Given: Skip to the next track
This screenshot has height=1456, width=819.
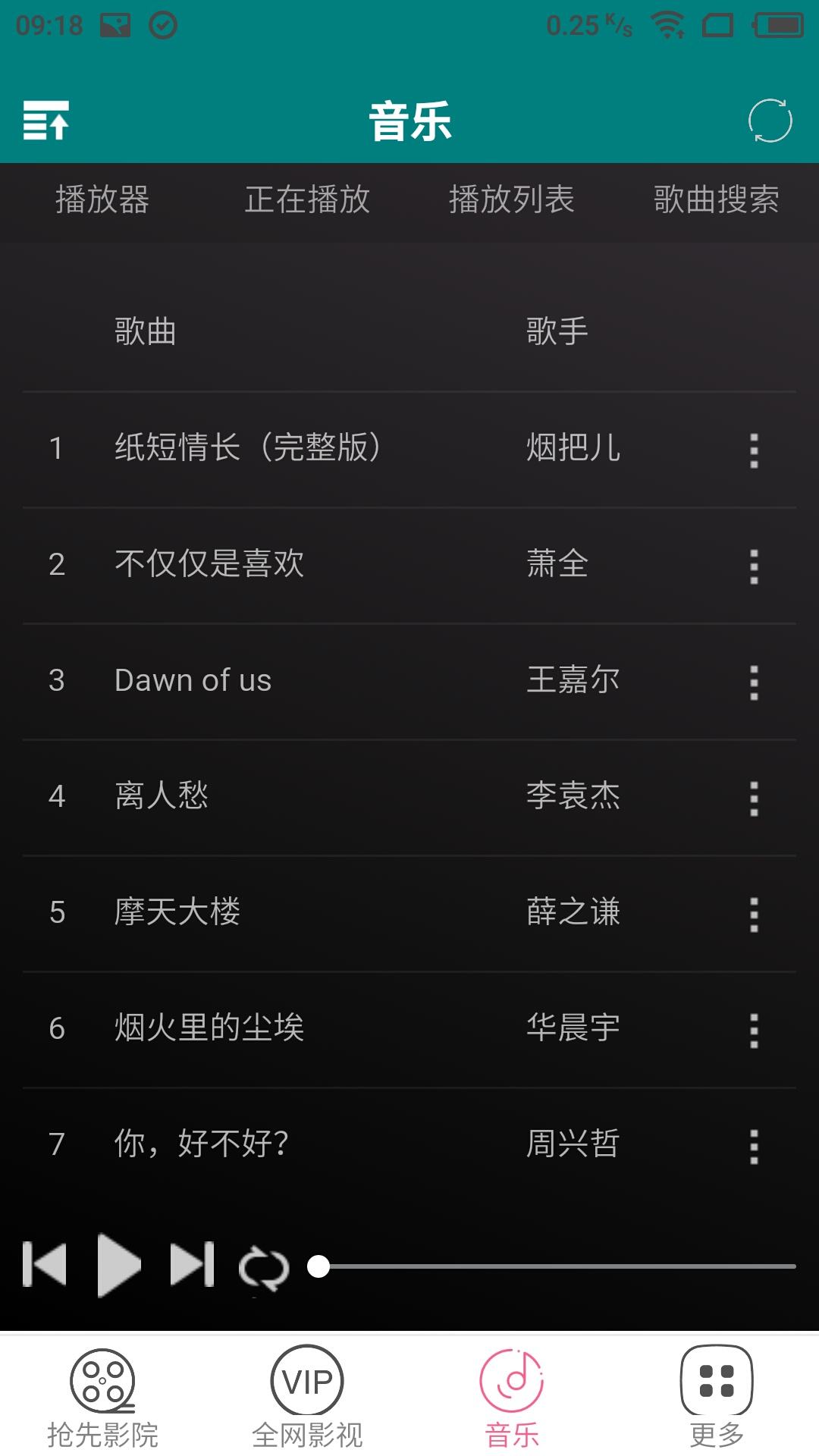Looking at the screenshot, I should click(x=192, y=1265).
